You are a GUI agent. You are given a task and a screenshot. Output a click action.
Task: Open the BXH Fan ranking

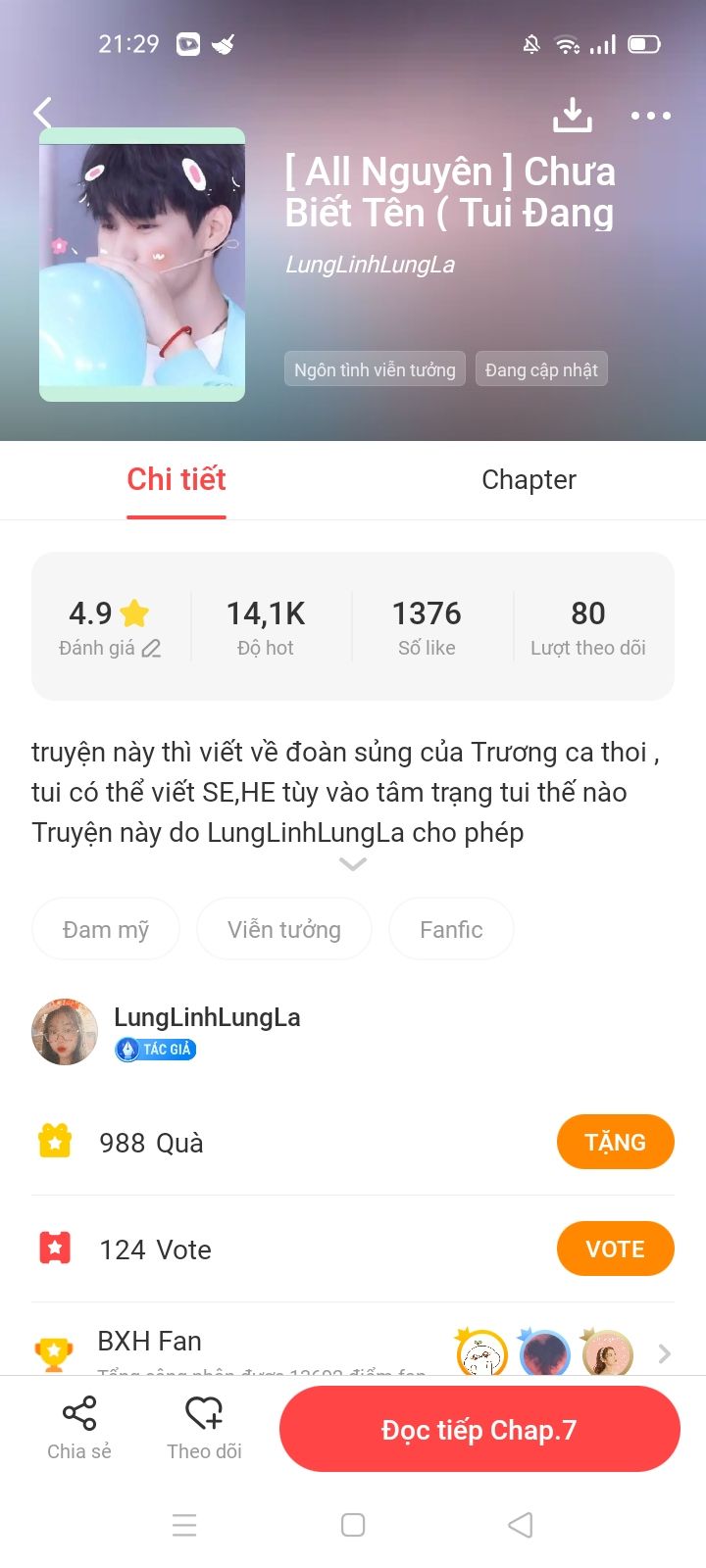pos(353,1347)
